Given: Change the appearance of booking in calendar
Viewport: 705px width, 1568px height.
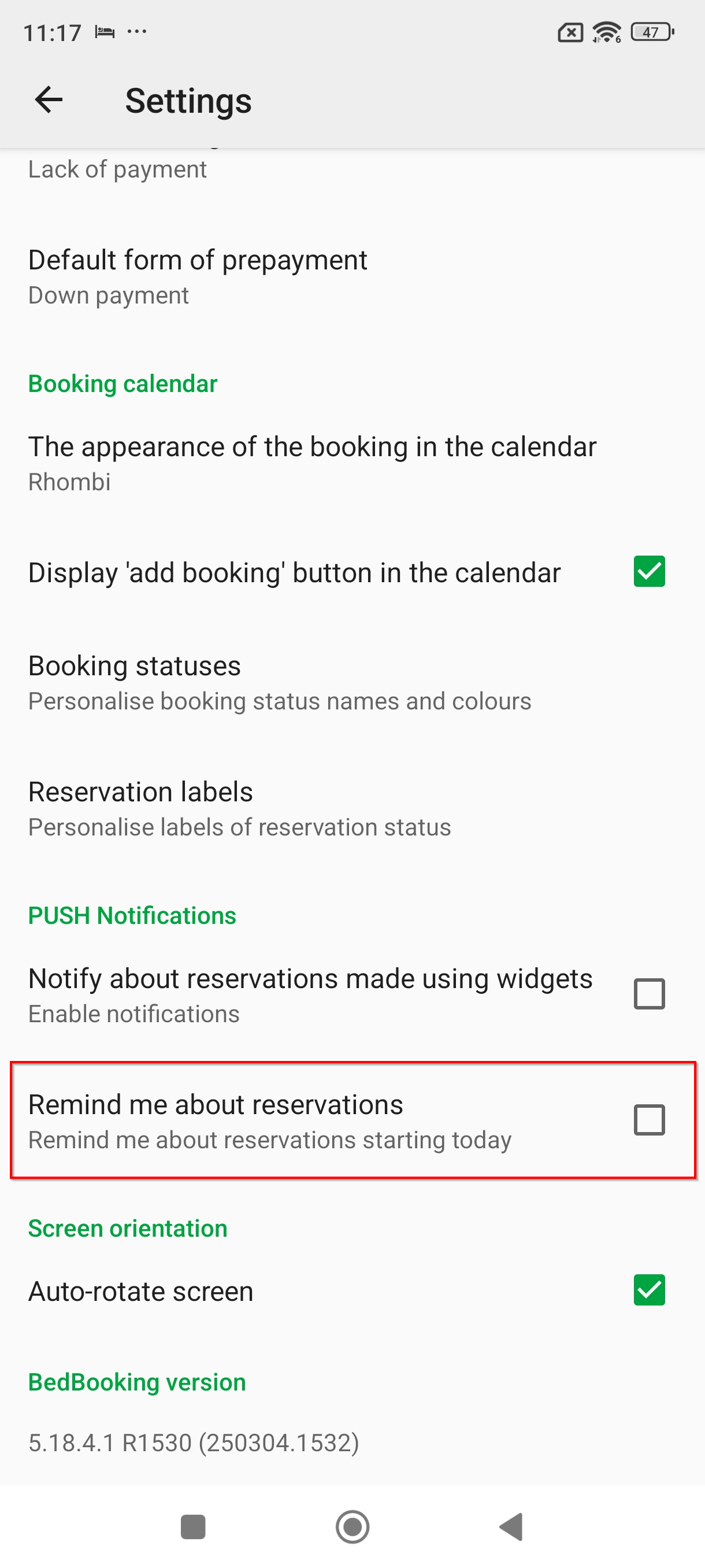Looking at the screenshot, I should click(x=352, y=463).
